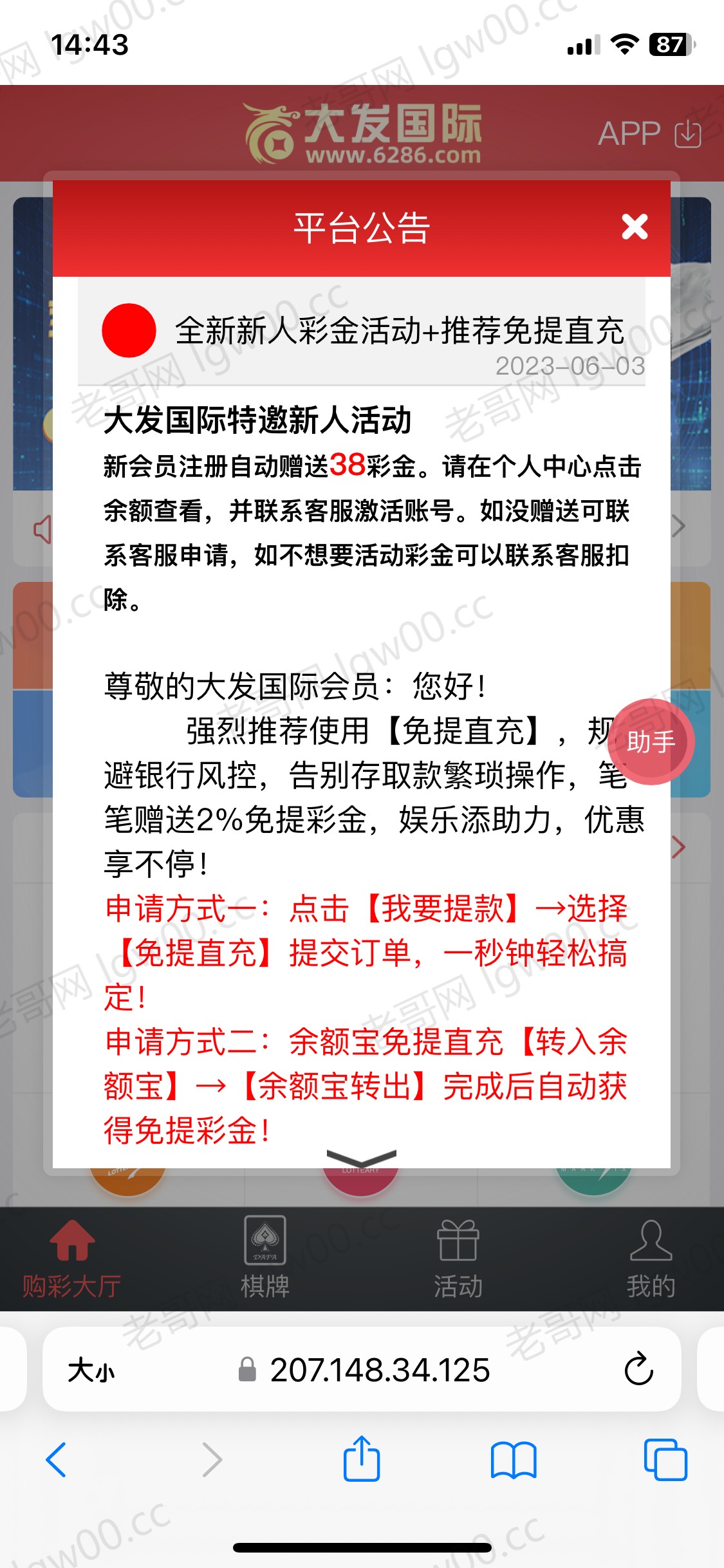Viewport: 724px width, 1568px height.
Task: Go to the 我的 tab
Action: click(x=651, y=1260)
